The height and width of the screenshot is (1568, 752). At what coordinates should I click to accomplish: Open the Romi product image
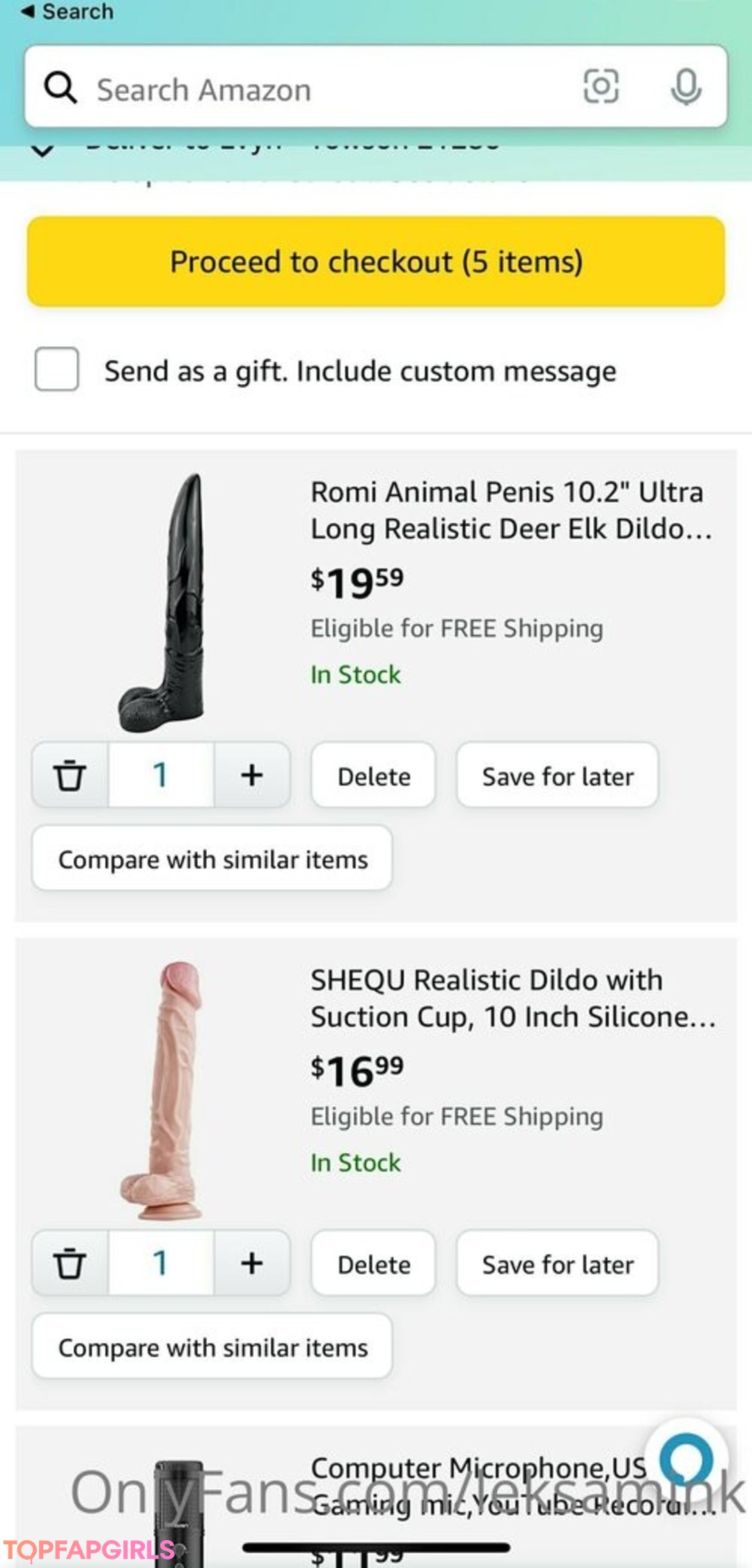pyautogui.click(x=162, y=603)
